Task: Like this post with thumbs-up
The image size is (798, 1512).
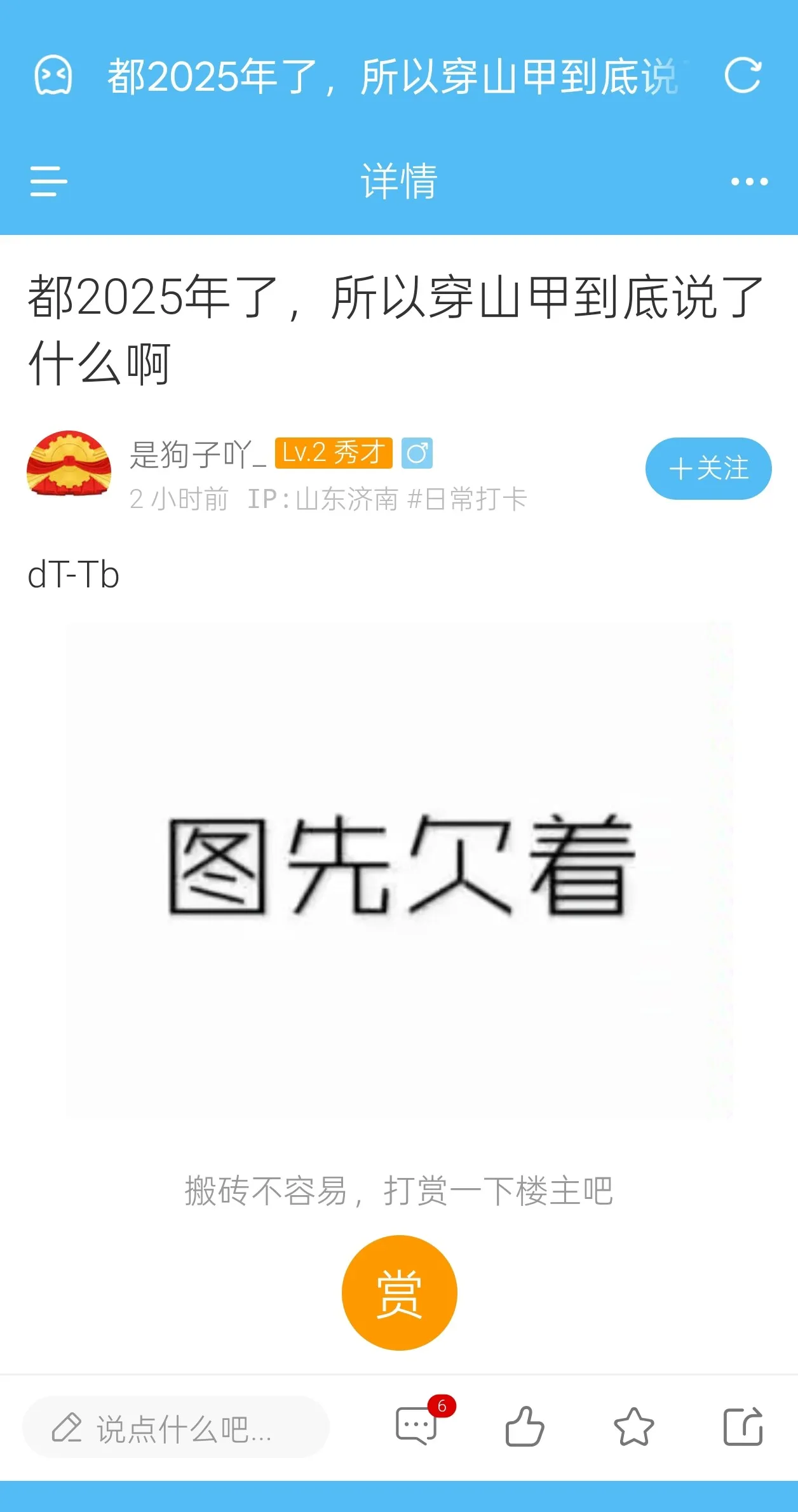Action: (524, 1428)
